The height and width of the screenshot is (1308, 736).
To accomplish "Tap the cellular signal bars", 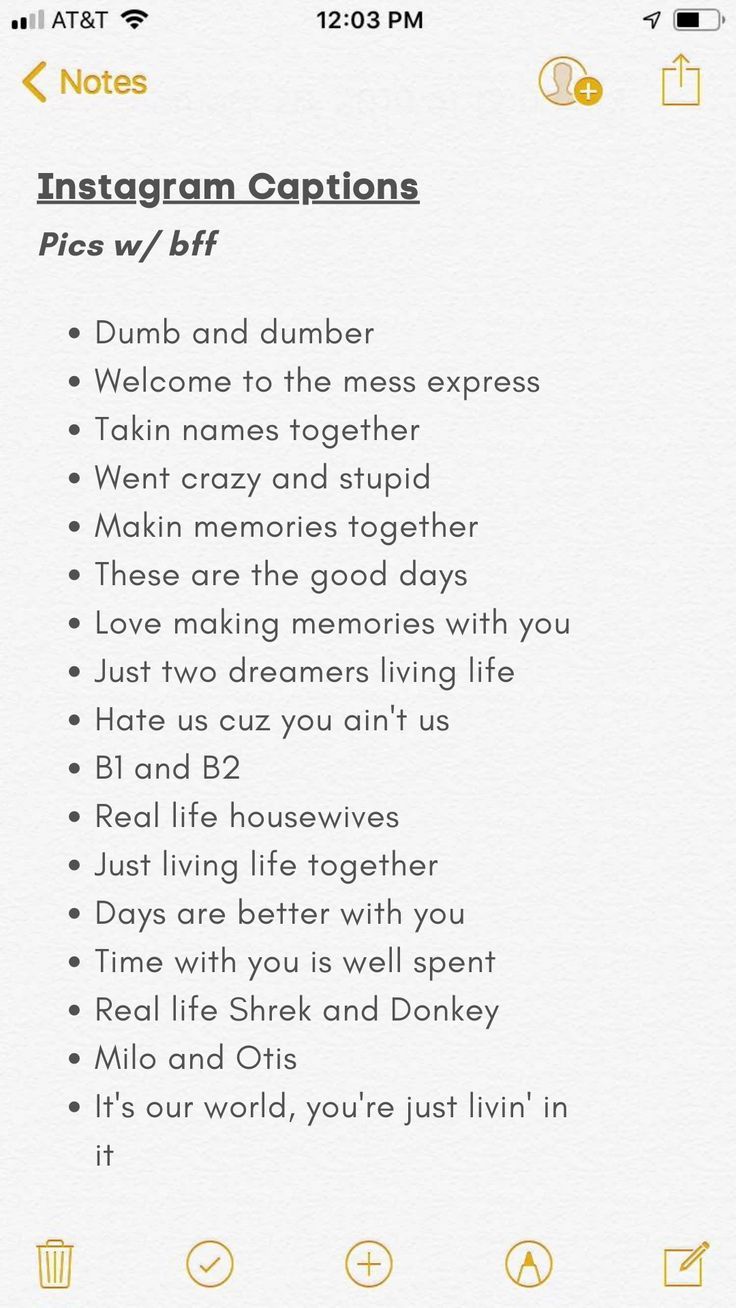I will pos(27,17).
